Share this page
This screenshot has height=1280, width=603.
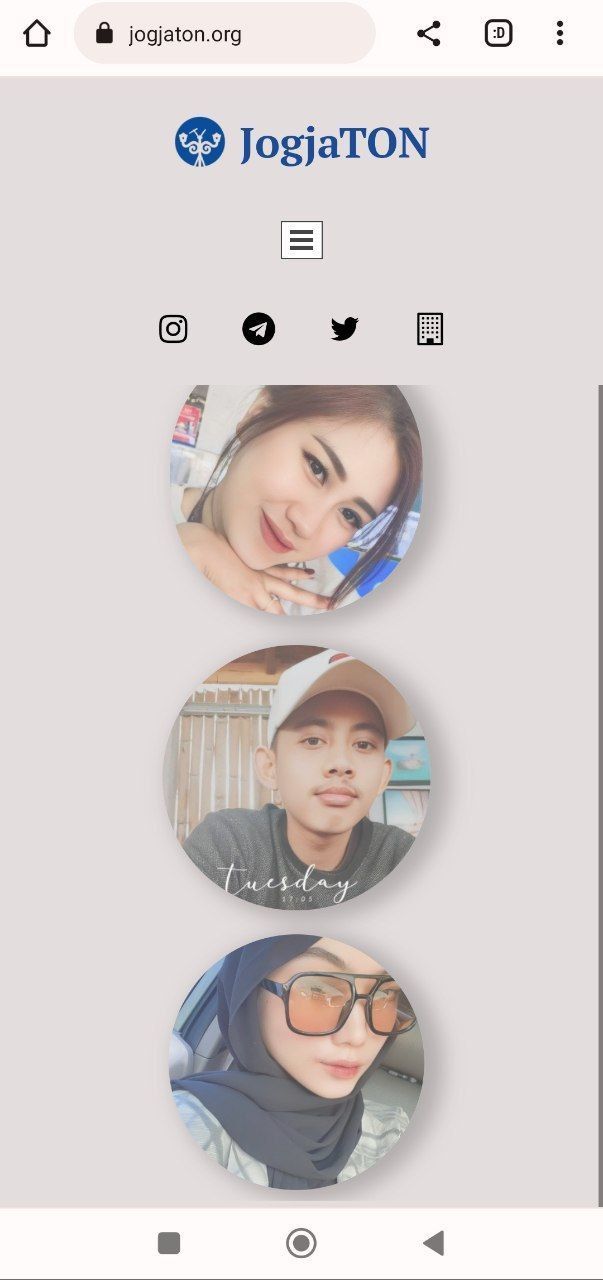pyautogui.click(x=429, y=34)
